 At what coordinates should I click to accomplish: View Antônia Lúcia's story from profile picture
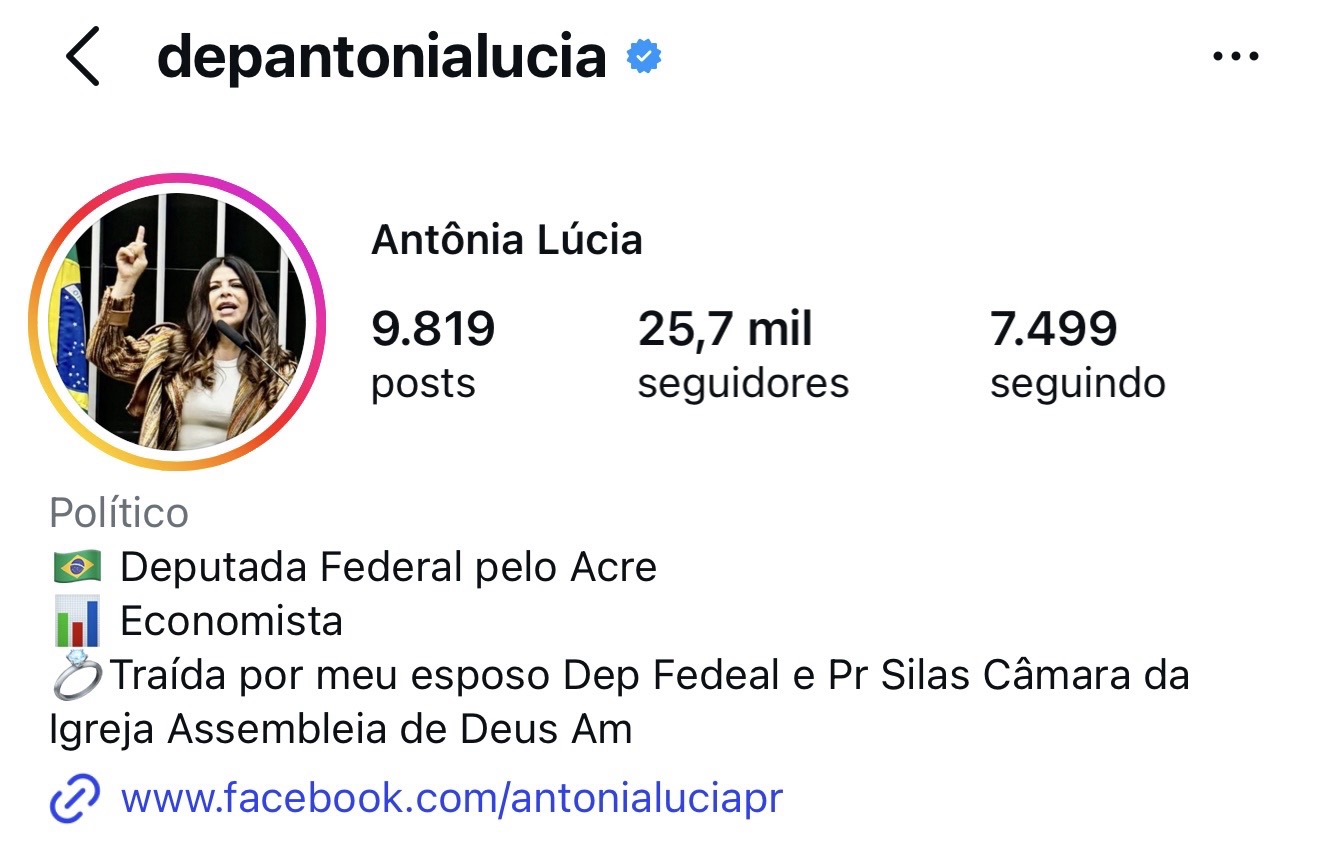(177, 321)
